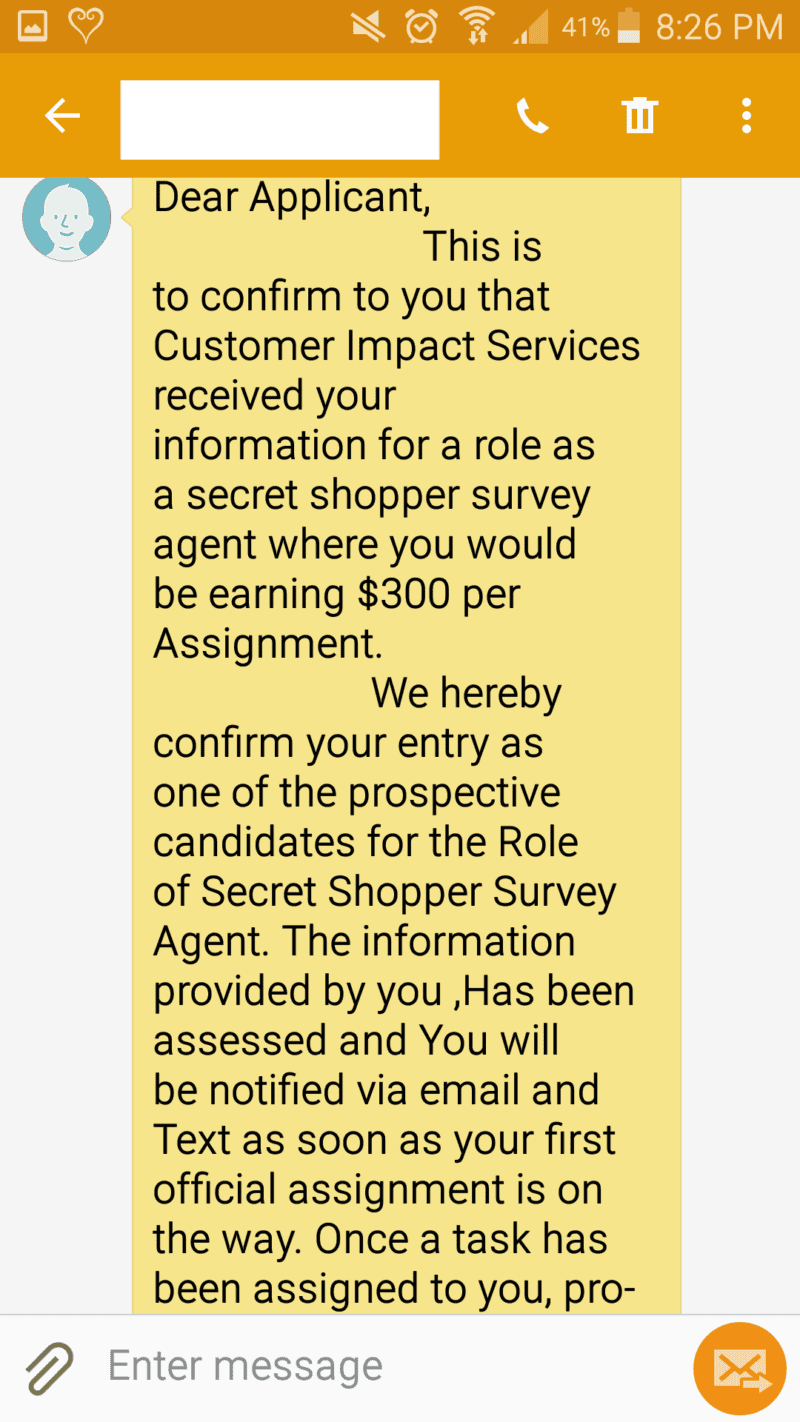
Task: Open the three-dot overflow menu
Action: (x=745, y=115)
